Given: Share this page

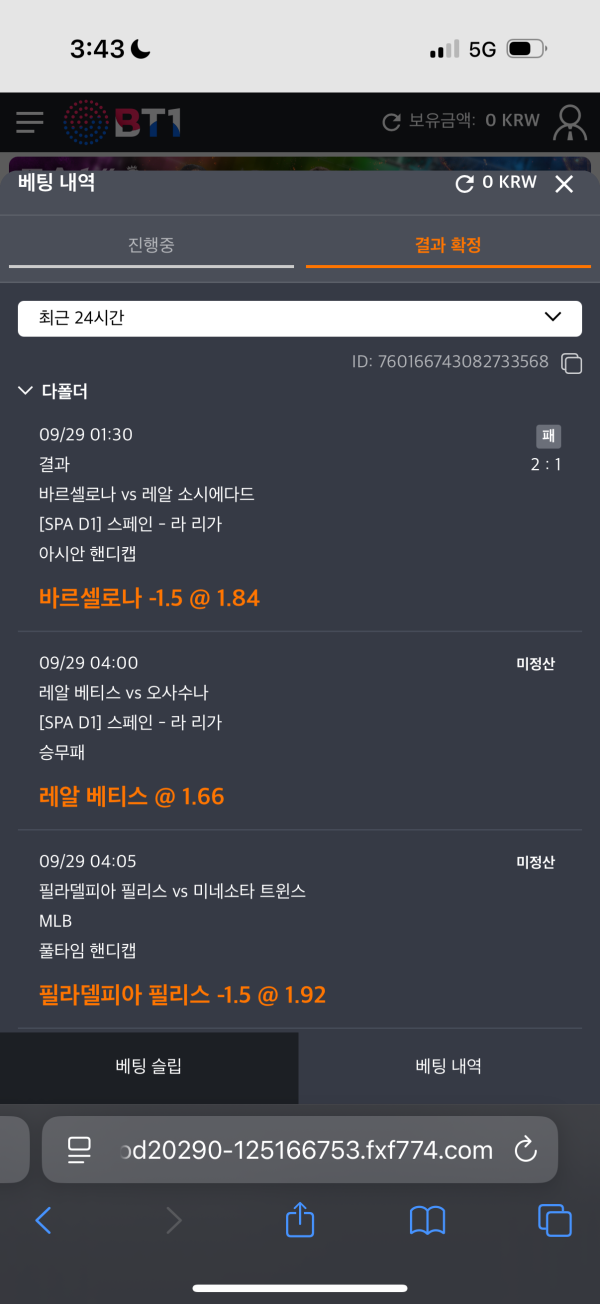Looking at the screenshot, I should click(300, 1219).
